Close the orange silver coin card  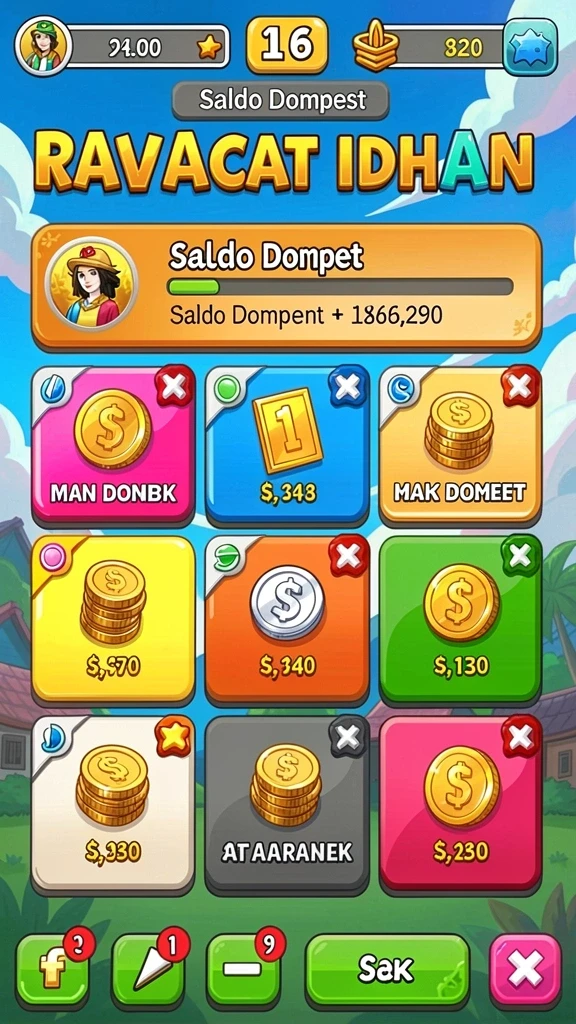(x=348, y=556)
